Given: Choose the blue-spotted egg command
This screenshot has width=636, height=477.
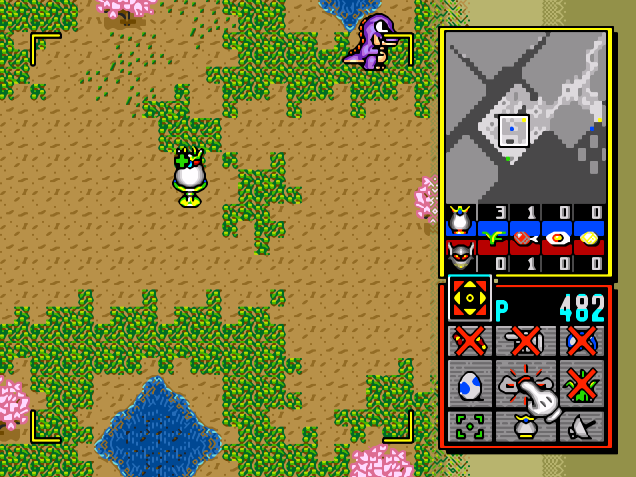Looking at the screenshot, I should 469,384.
